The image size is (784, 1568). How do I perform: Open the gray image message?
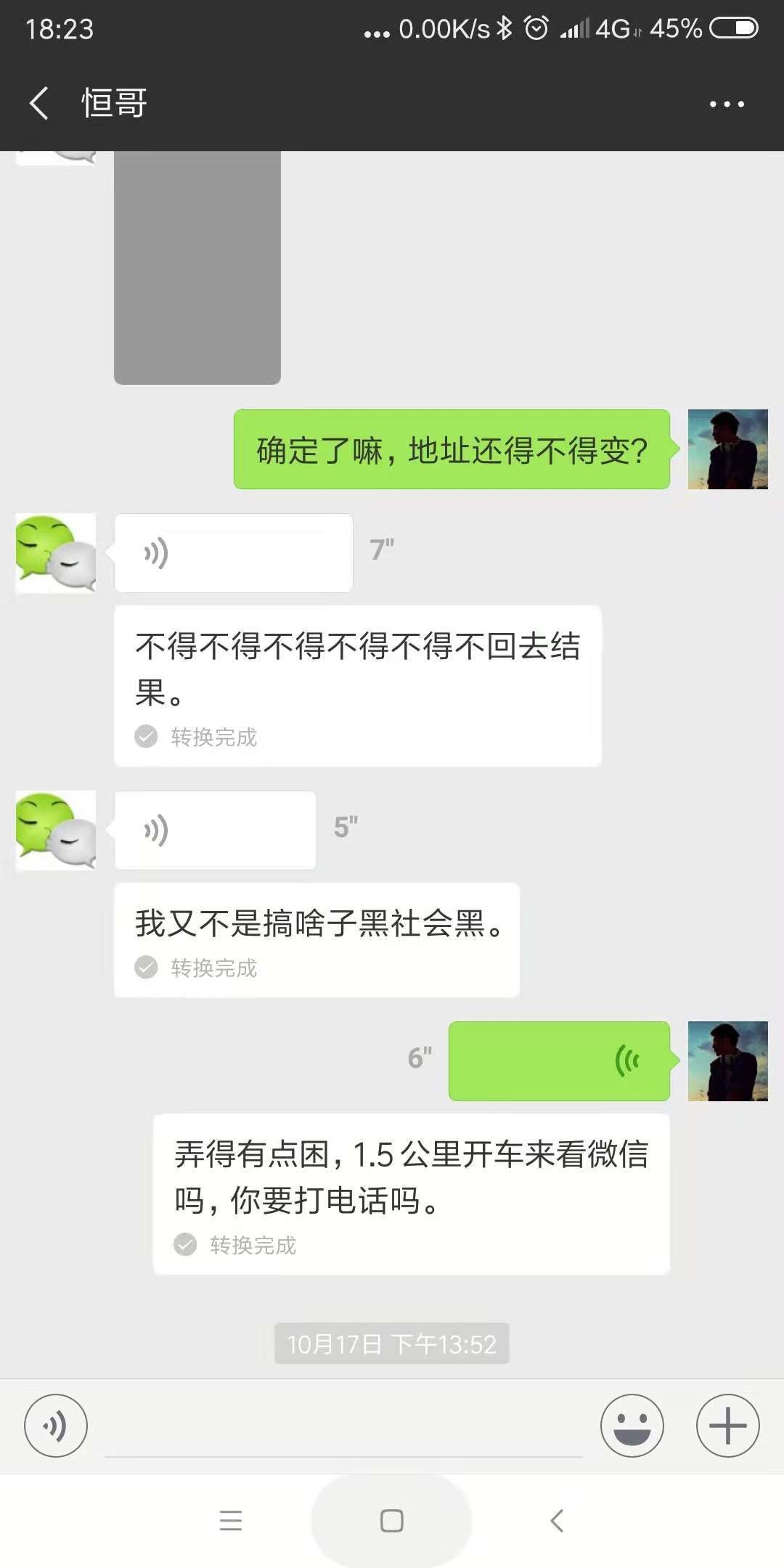tap(197, 267)
